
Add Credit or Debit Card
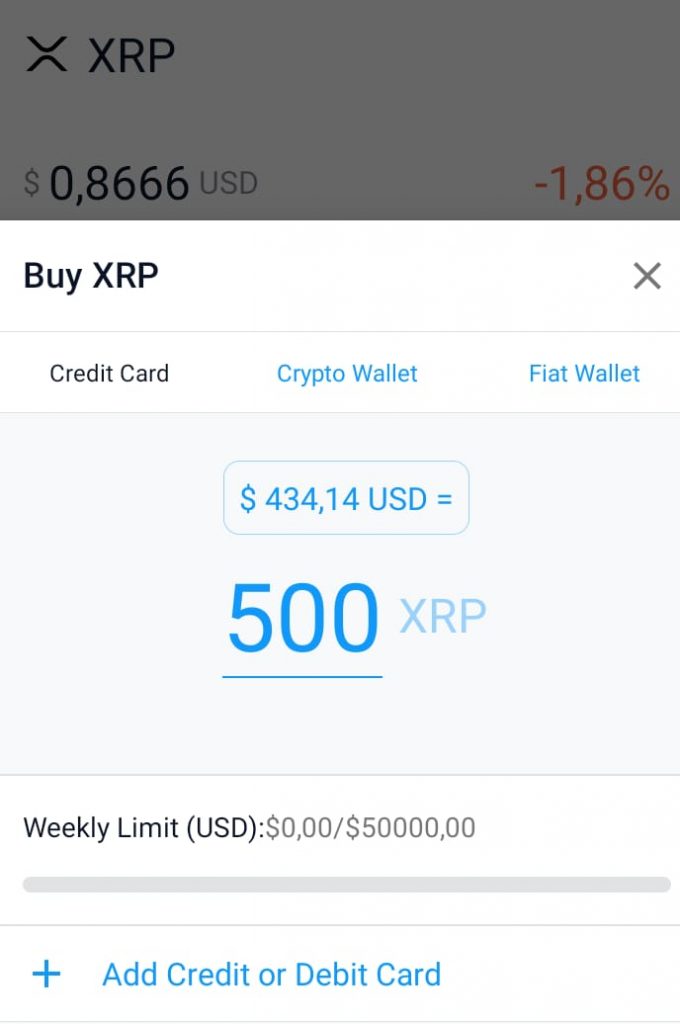click(x=271, y=974)
